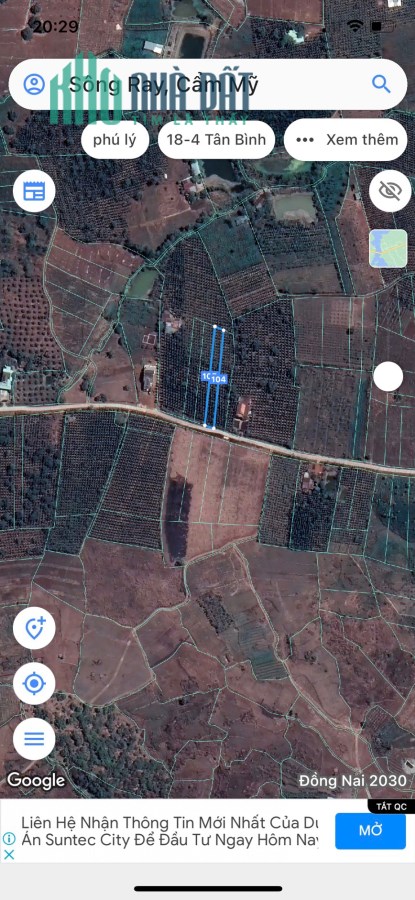Select the phú lý chip
This screenshot has height=900, width=415.
pyautogui.click(x=115, y=139)
